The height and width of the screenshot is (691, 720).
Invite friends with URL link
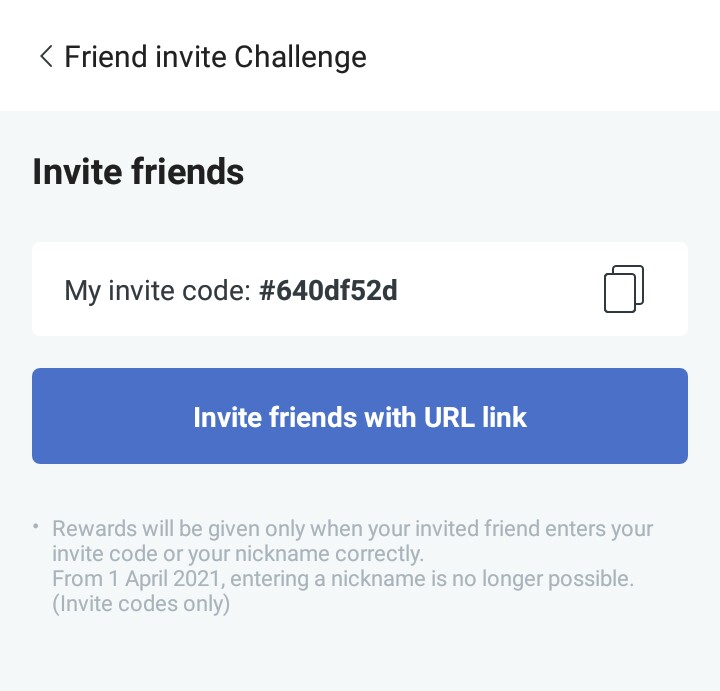click(360, 416)
